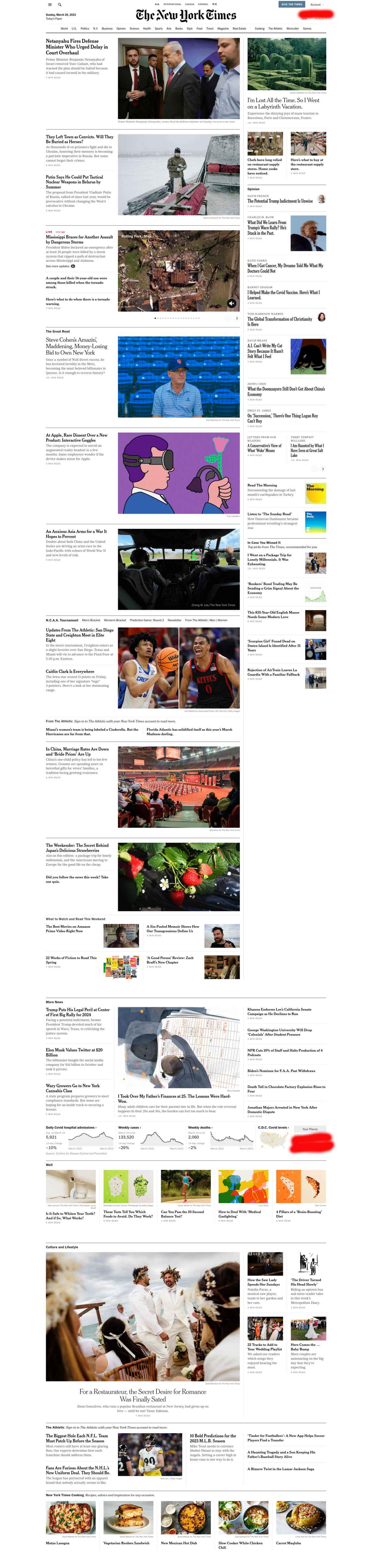Screen dimensions: 372x1568
Task: Switch to the Politics section
Action: click(x=85, y=29)
